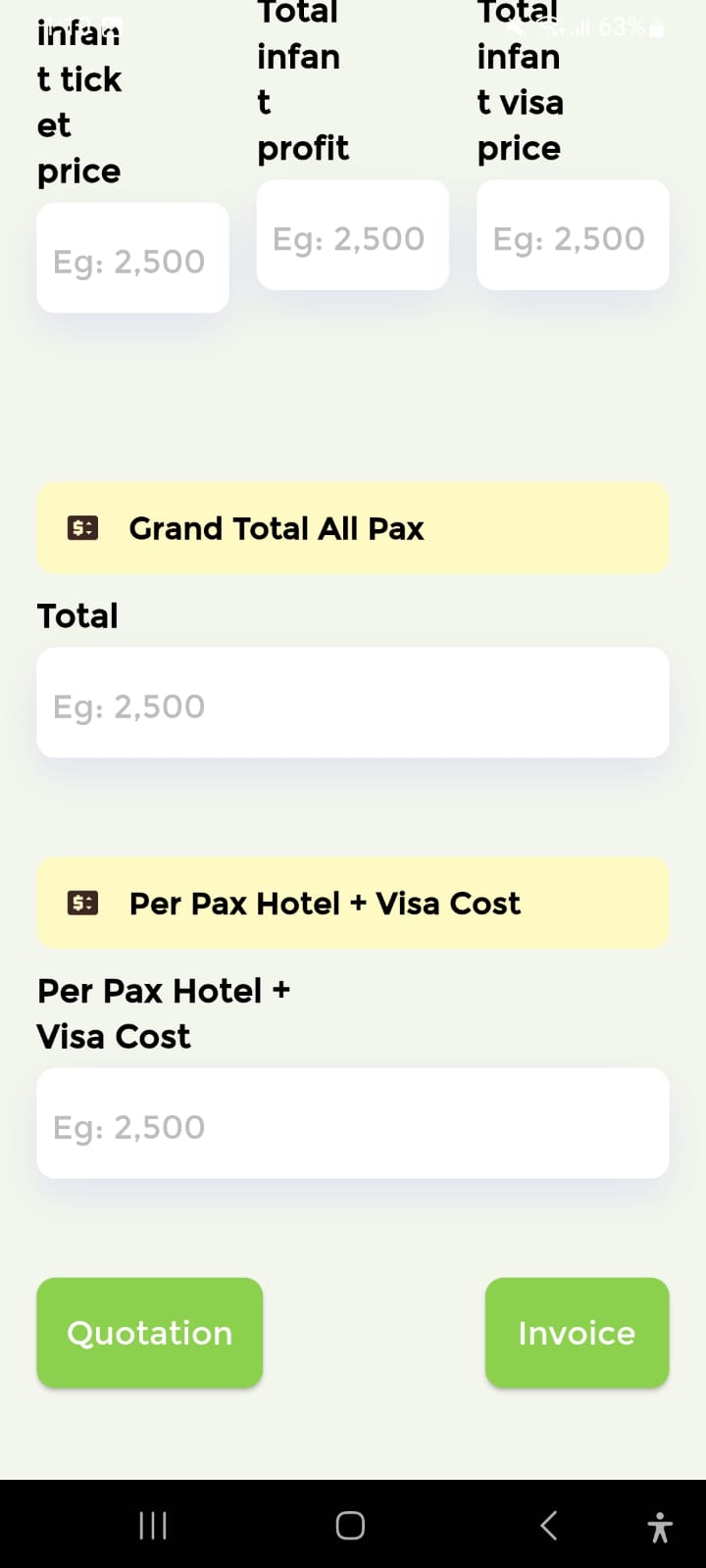The image size is (706, 1568).
Task: Click the dollar icon beside Grand Total All Pax
Action: [81, 526]
